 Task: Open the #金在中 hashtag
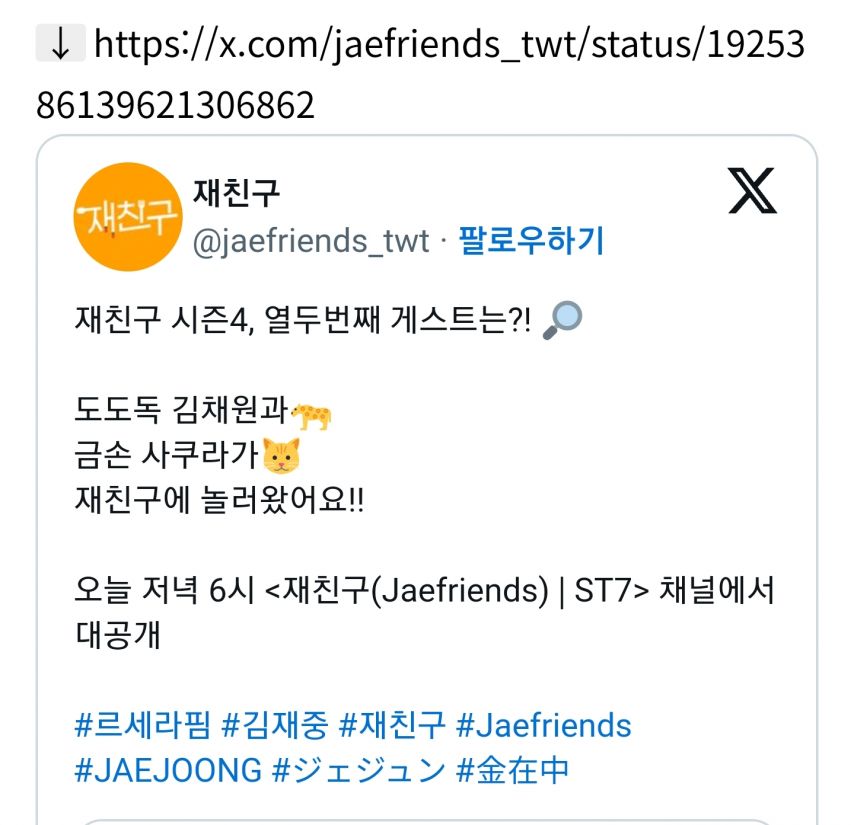(512, 770)
